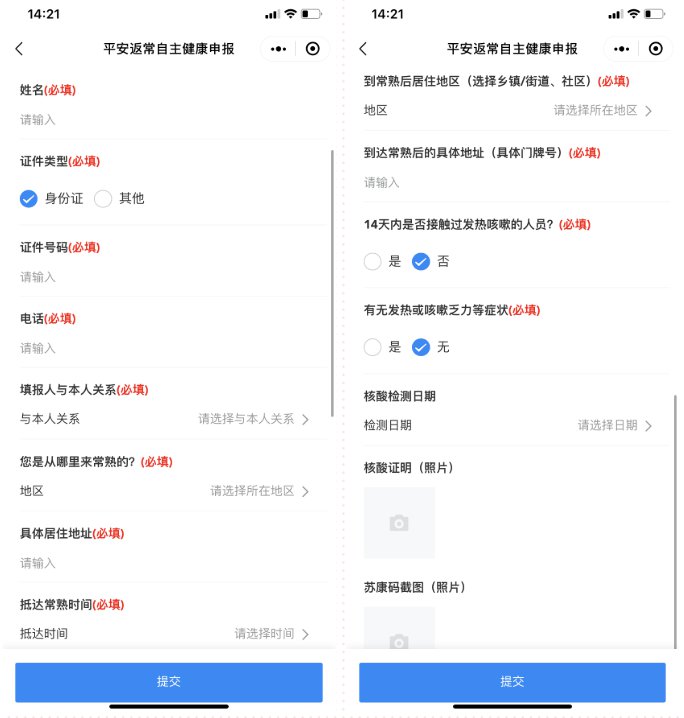Open the 抵达时间 time picker

tap(271, 634)
